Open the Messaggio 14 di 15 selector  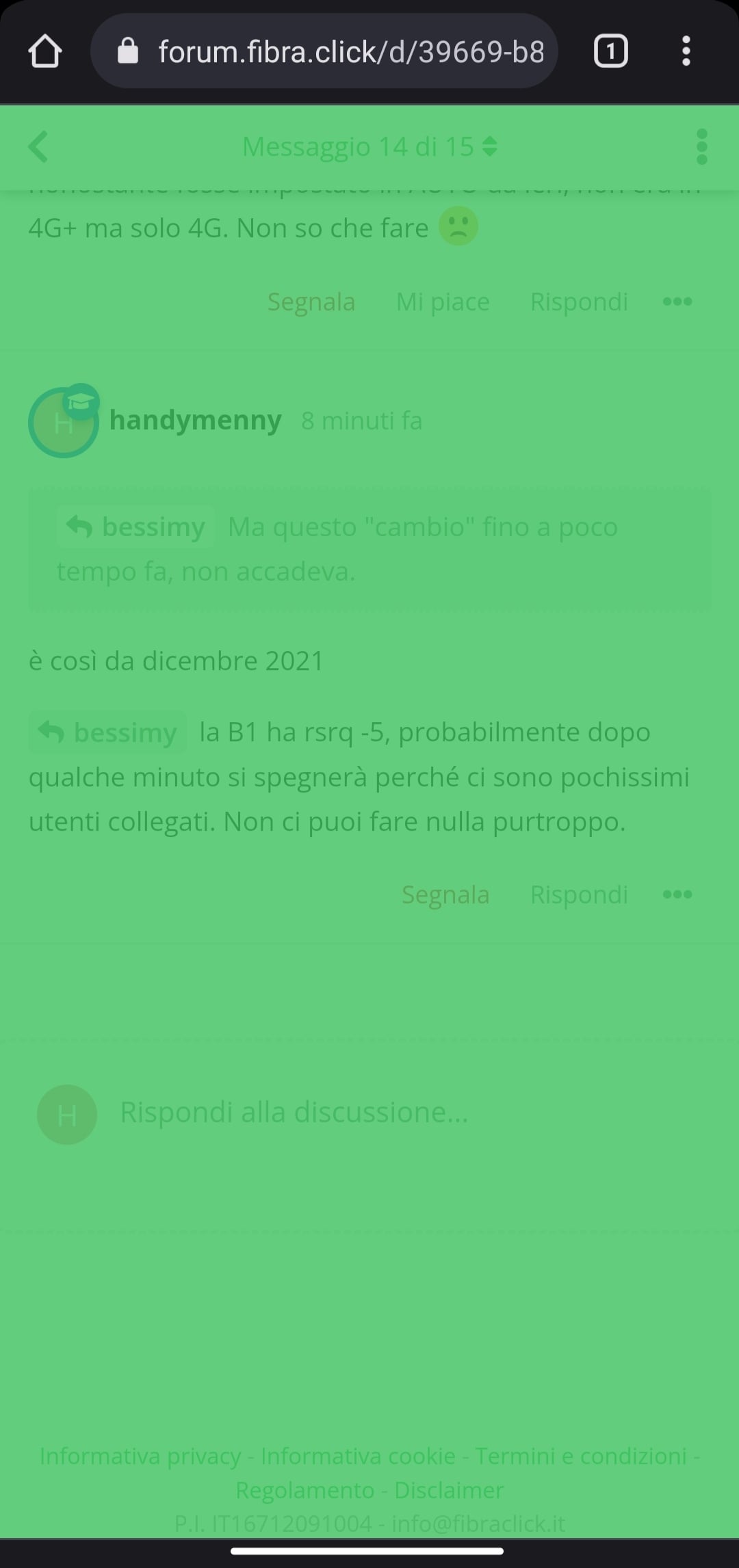pos(369,147)
